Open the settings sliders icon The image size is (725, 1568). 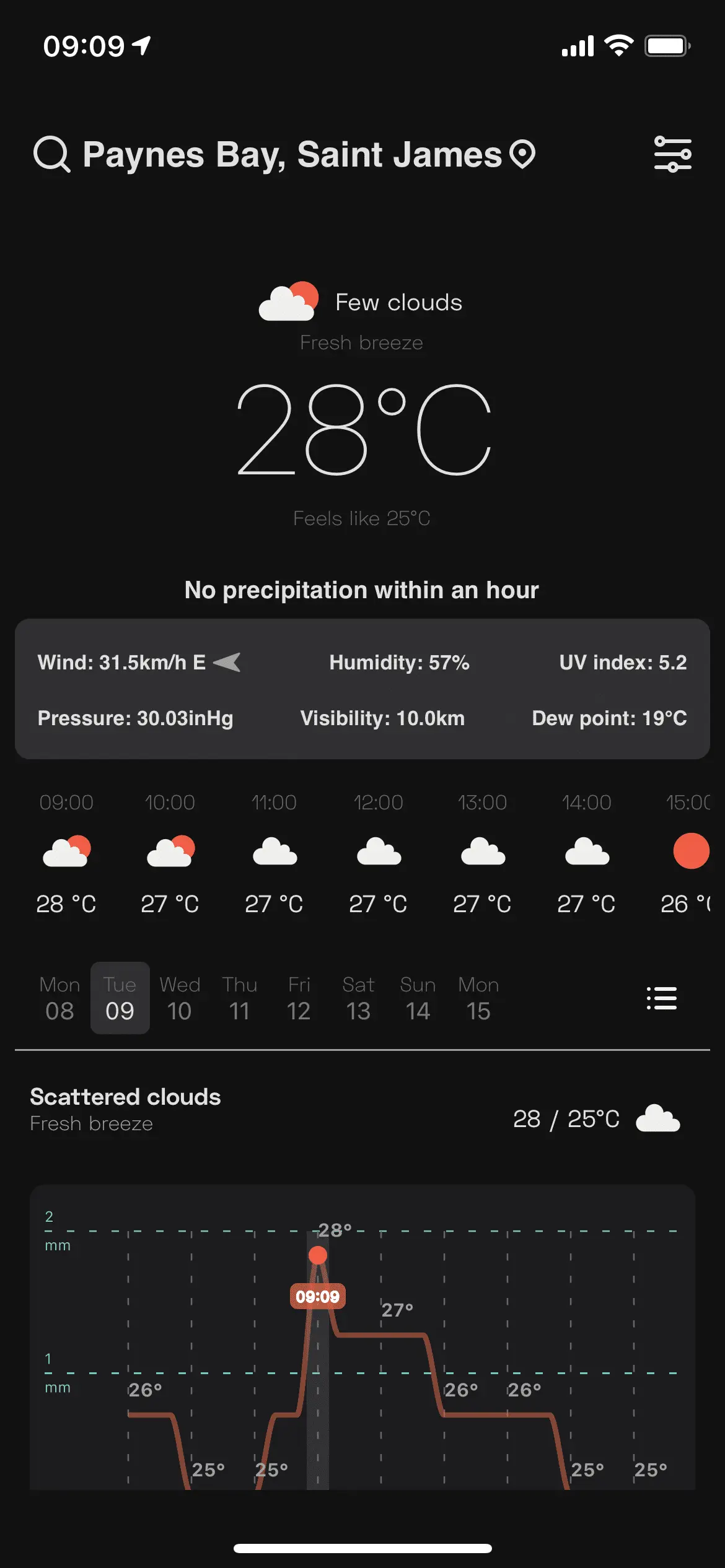pos(672,154)
